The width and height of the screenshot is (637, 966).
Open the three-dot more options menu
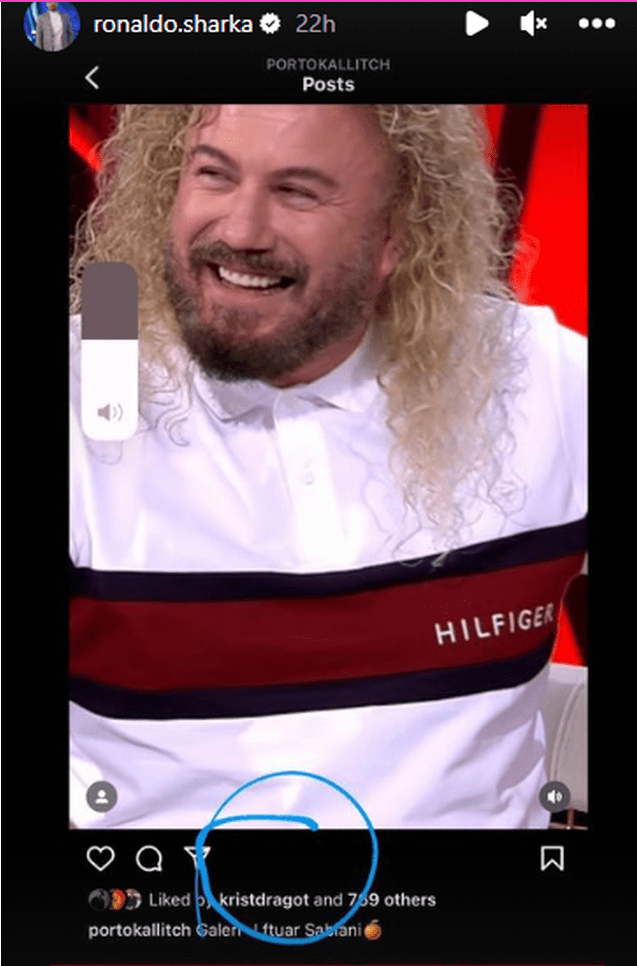click(597, 24)
